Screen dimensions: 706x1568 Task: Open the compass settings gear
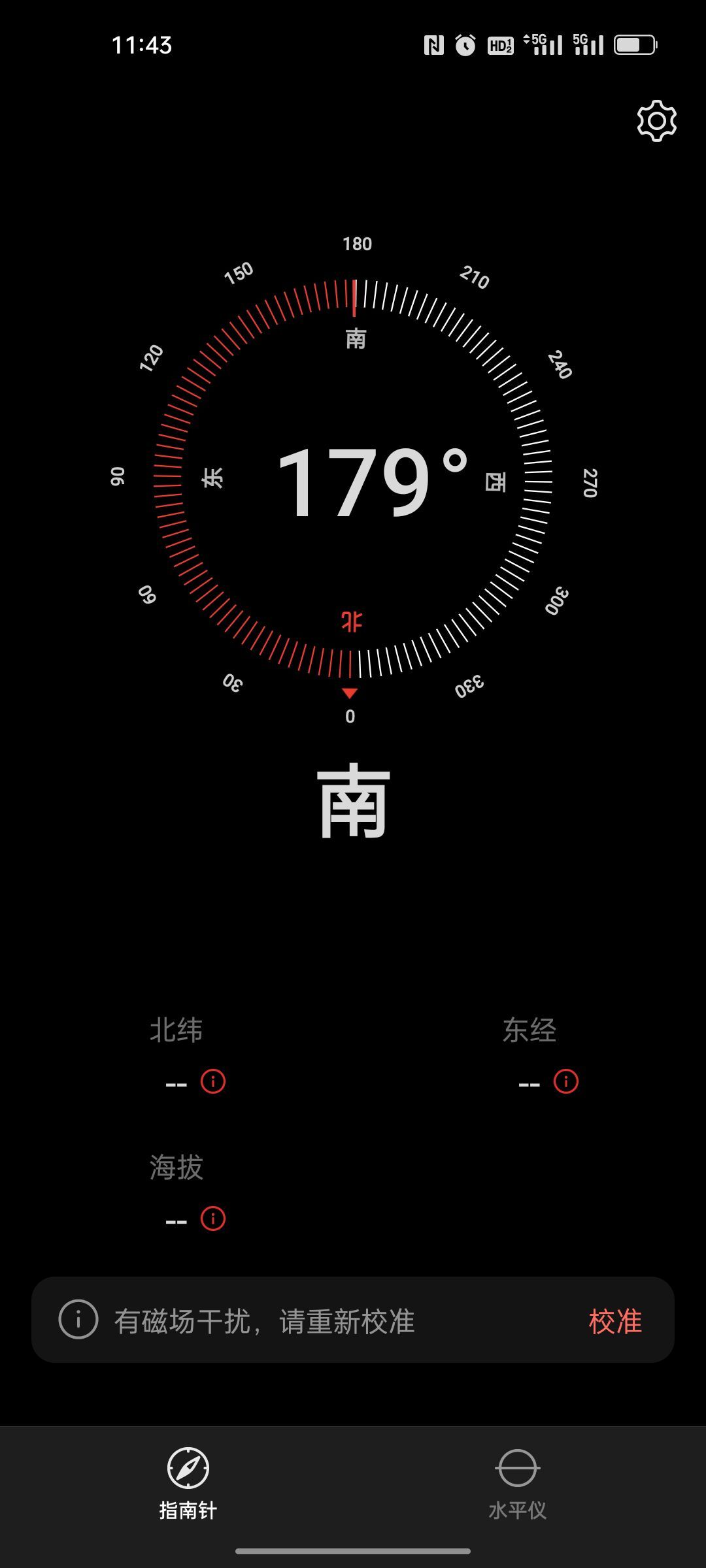[x=656, y=121]
